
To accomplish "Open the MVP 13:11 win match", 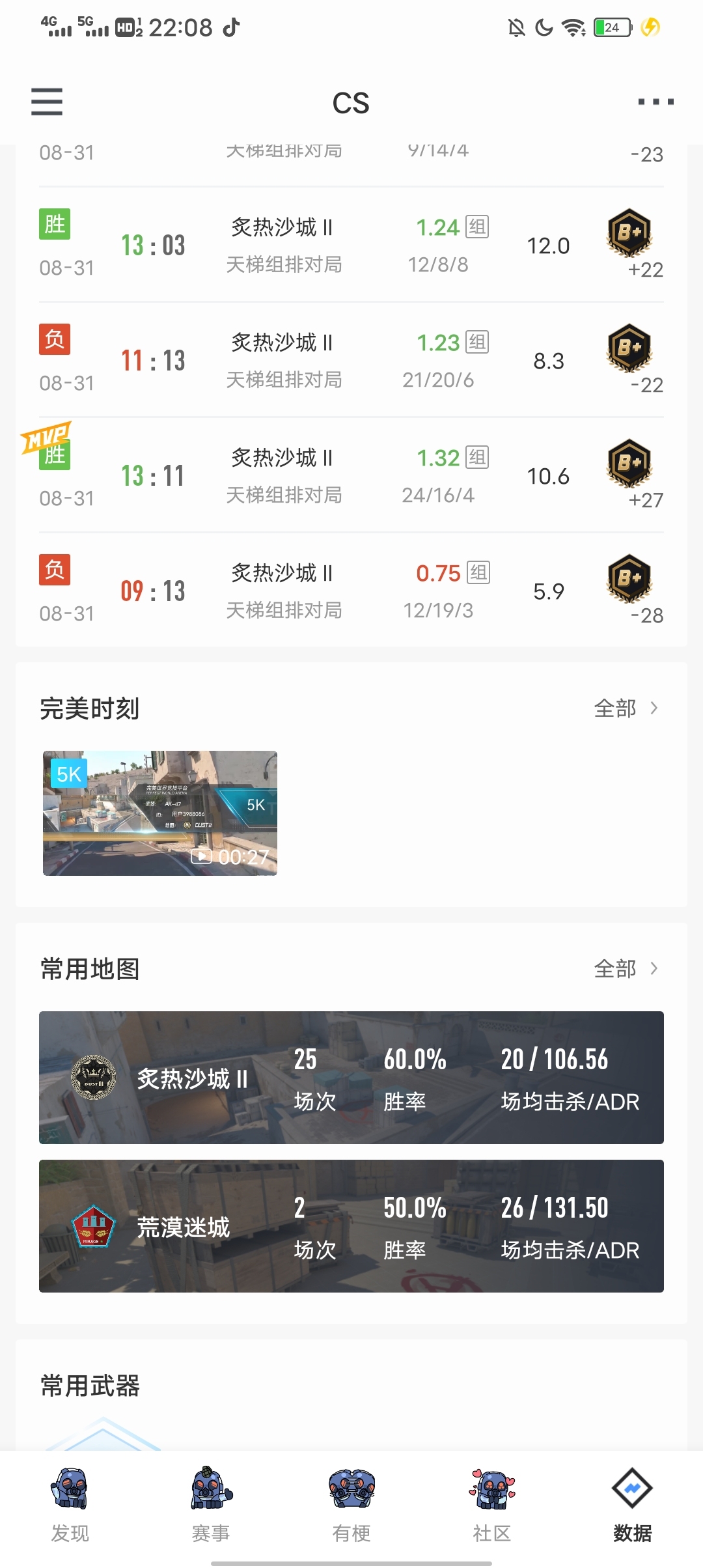I will pos(351,475).
